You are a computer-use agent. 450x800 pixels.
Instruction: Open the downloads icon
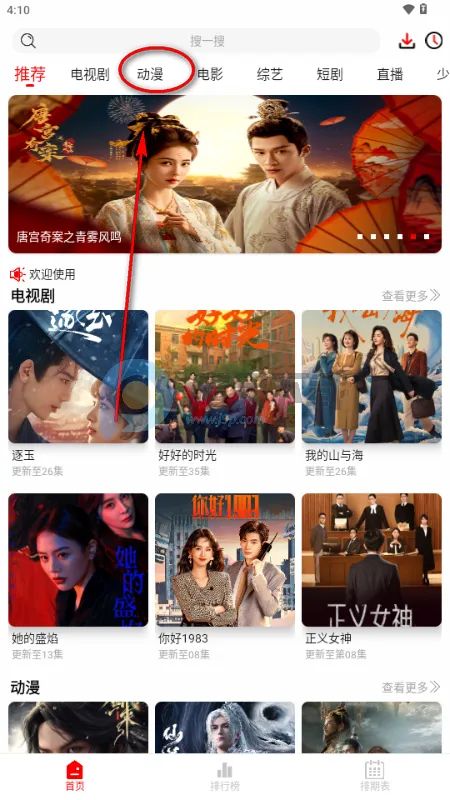point(407,41)
